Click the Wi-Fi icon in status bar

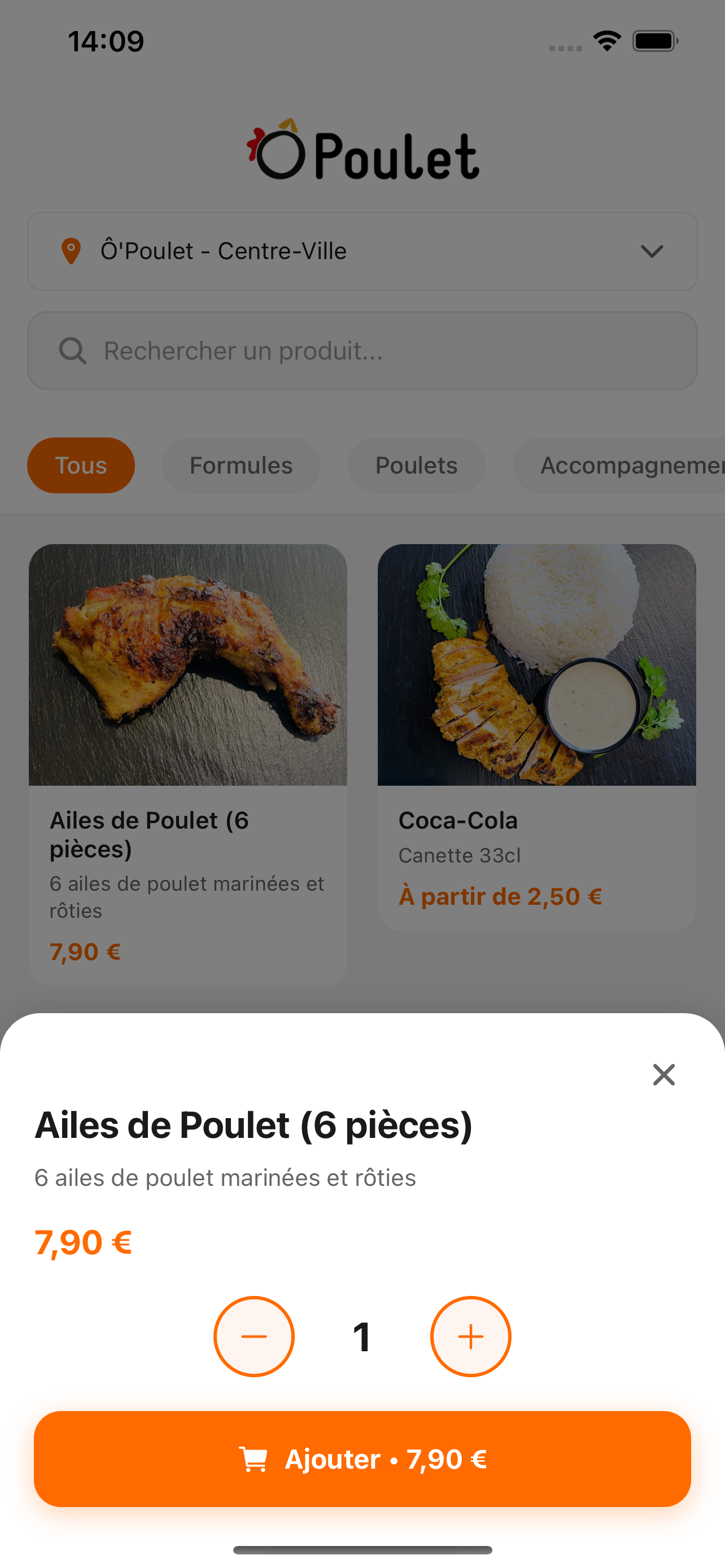606,40
